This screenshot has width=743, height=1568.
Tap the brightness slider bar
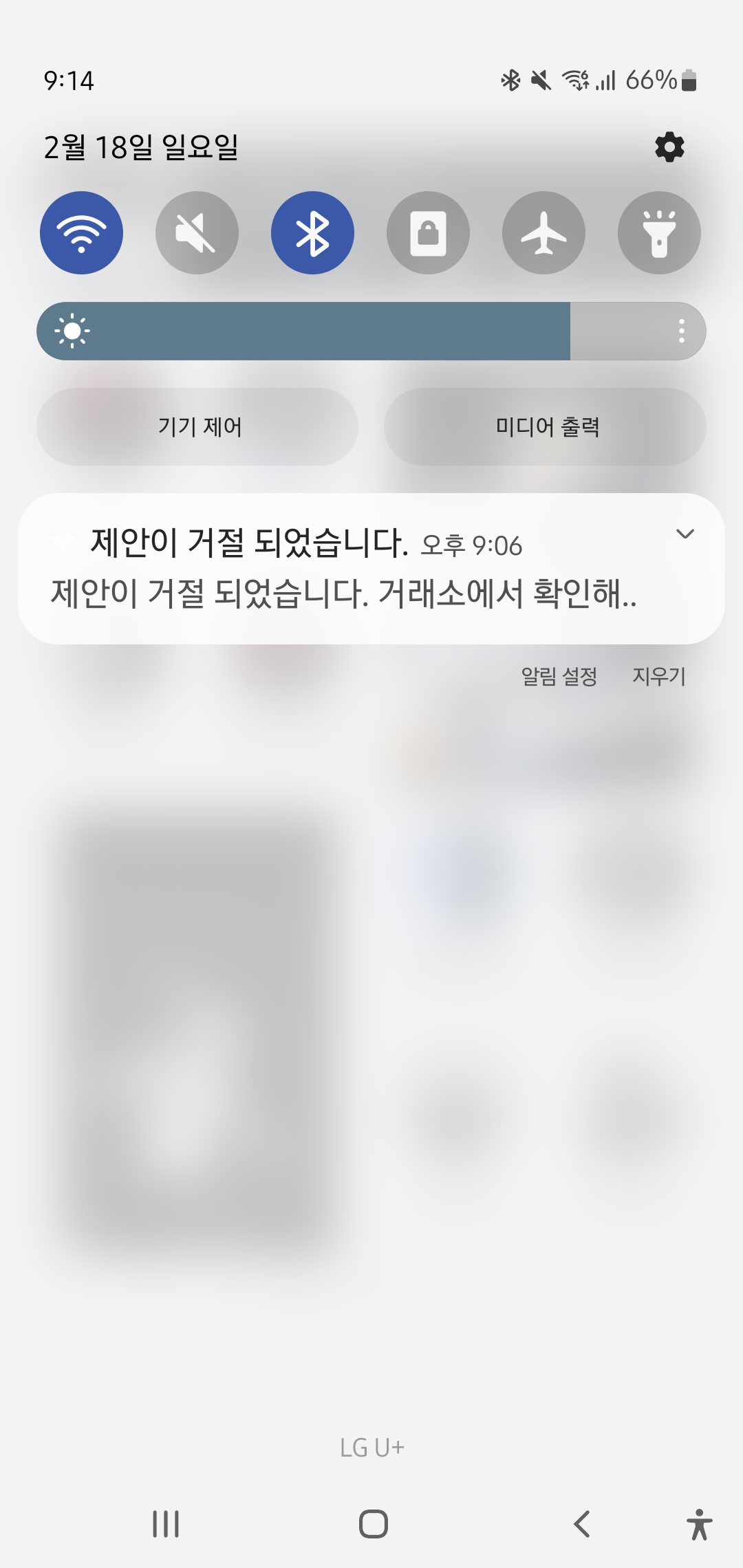[x=344, y=331]
